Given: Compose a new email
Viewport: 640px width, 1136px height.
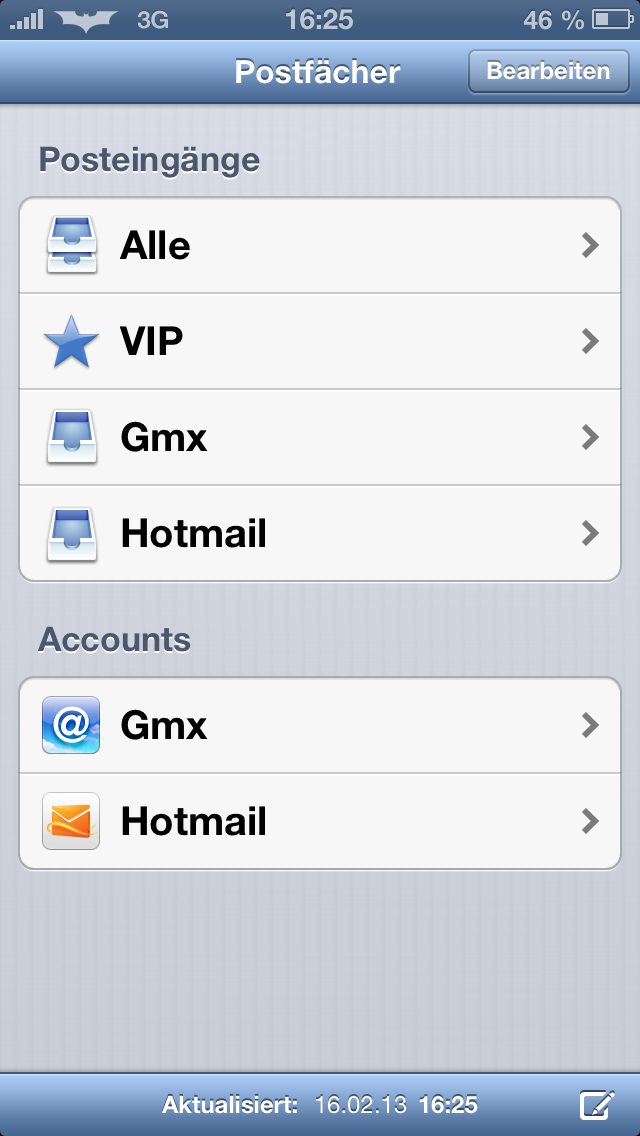Looking at the screenshot, I should click(x=597, y=1104).
